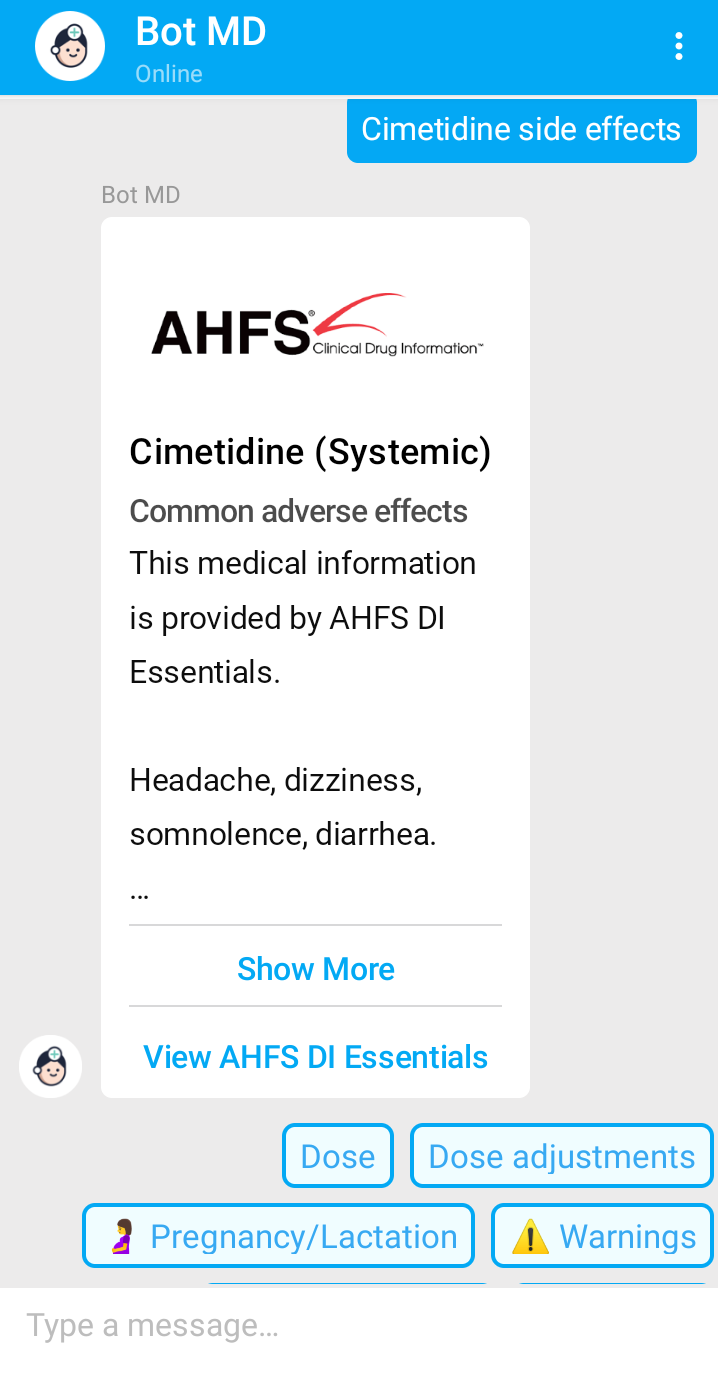Choose the Dose adjustments chip
Image resolution: width=718 pixels, height=1374 pixels.
[561, 1156]
